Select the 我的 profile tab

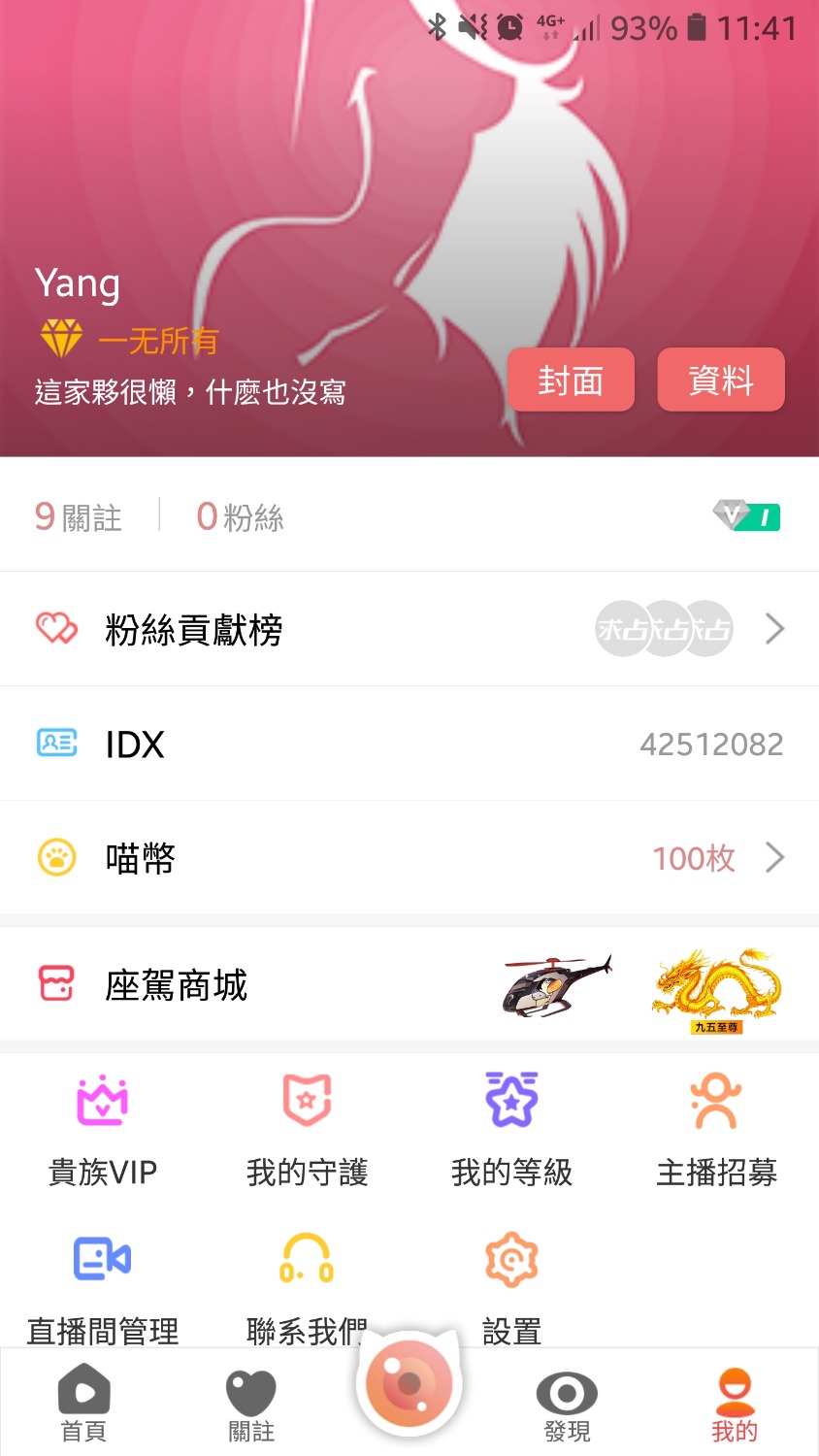pos(735,1404)
